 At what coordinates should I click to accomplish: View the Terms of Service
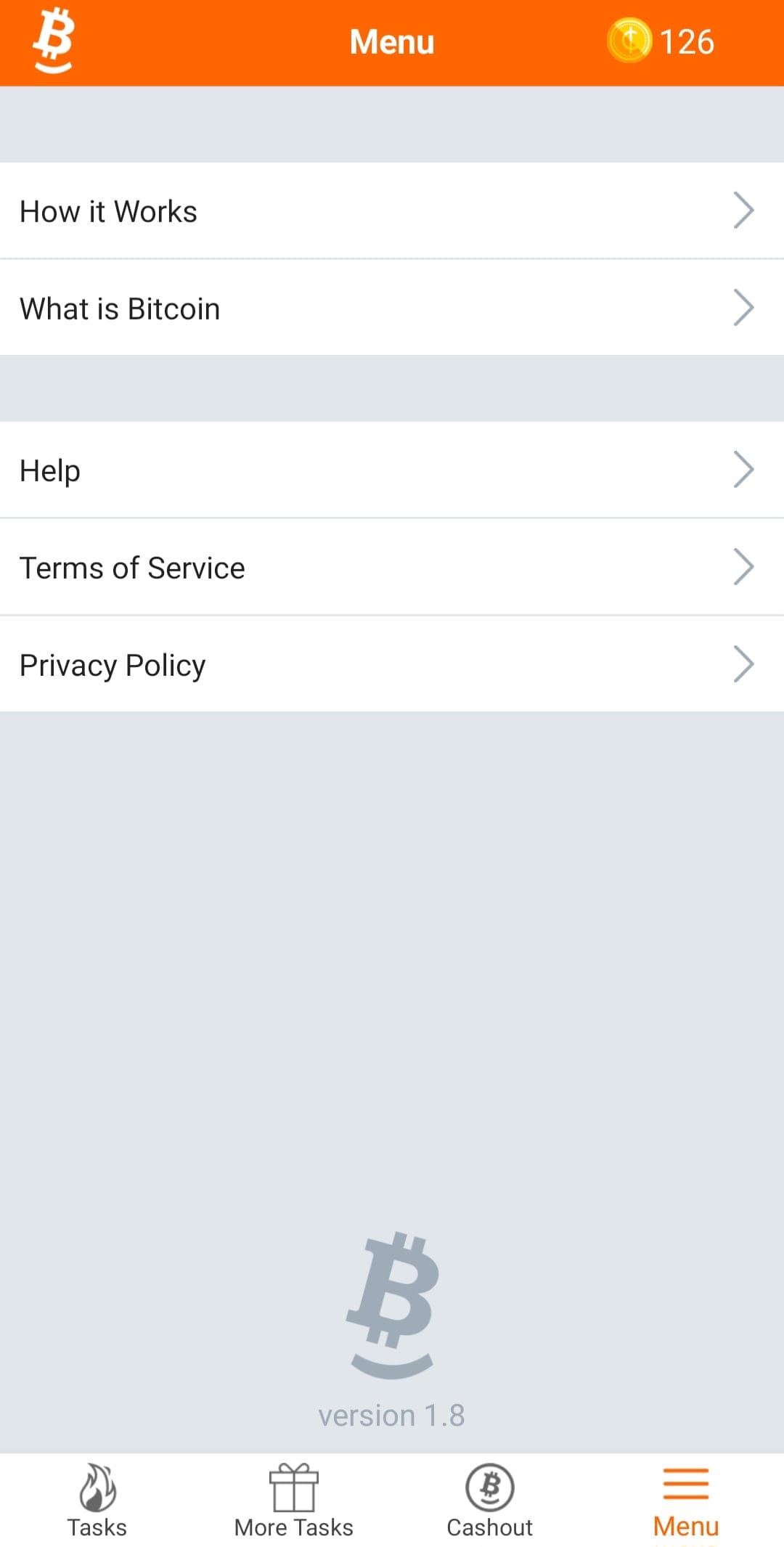[392, 567]
